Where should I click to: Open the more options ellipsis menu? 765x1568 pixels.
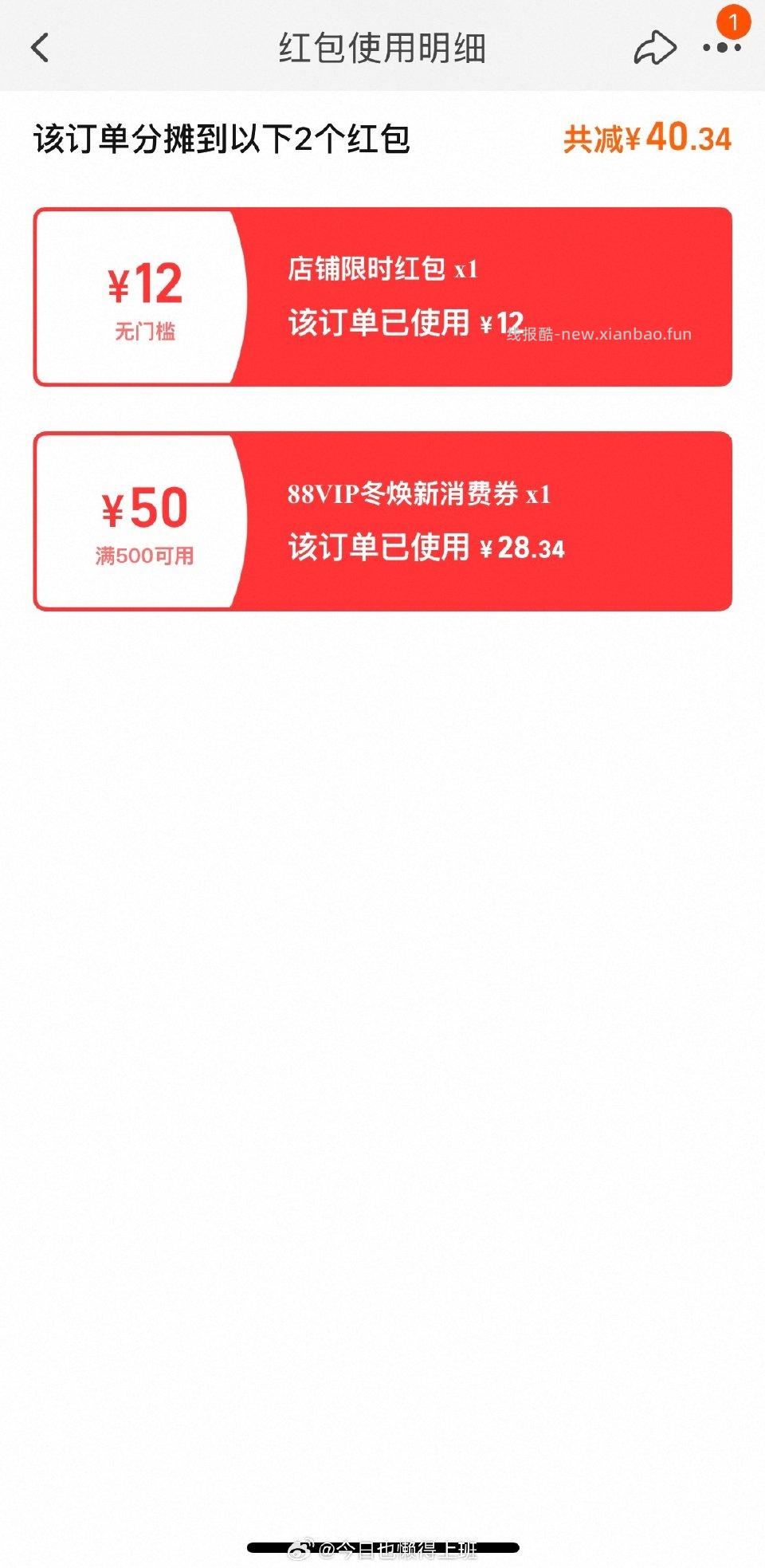coord(721,49)
